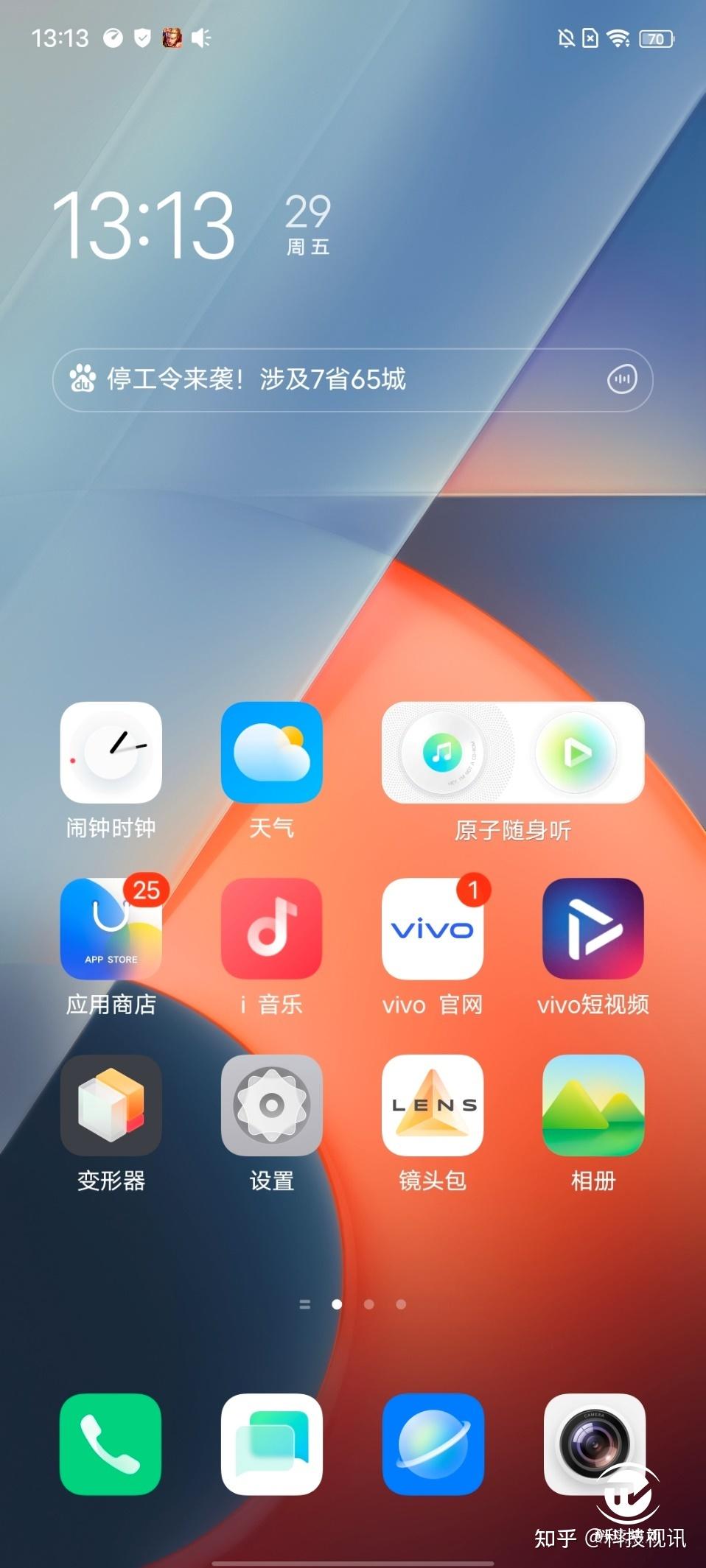Viewport: 706px width, 1568px height.
Task: Open 应用商店 app store
Action: pyautogui.click(x=111, y=929)
